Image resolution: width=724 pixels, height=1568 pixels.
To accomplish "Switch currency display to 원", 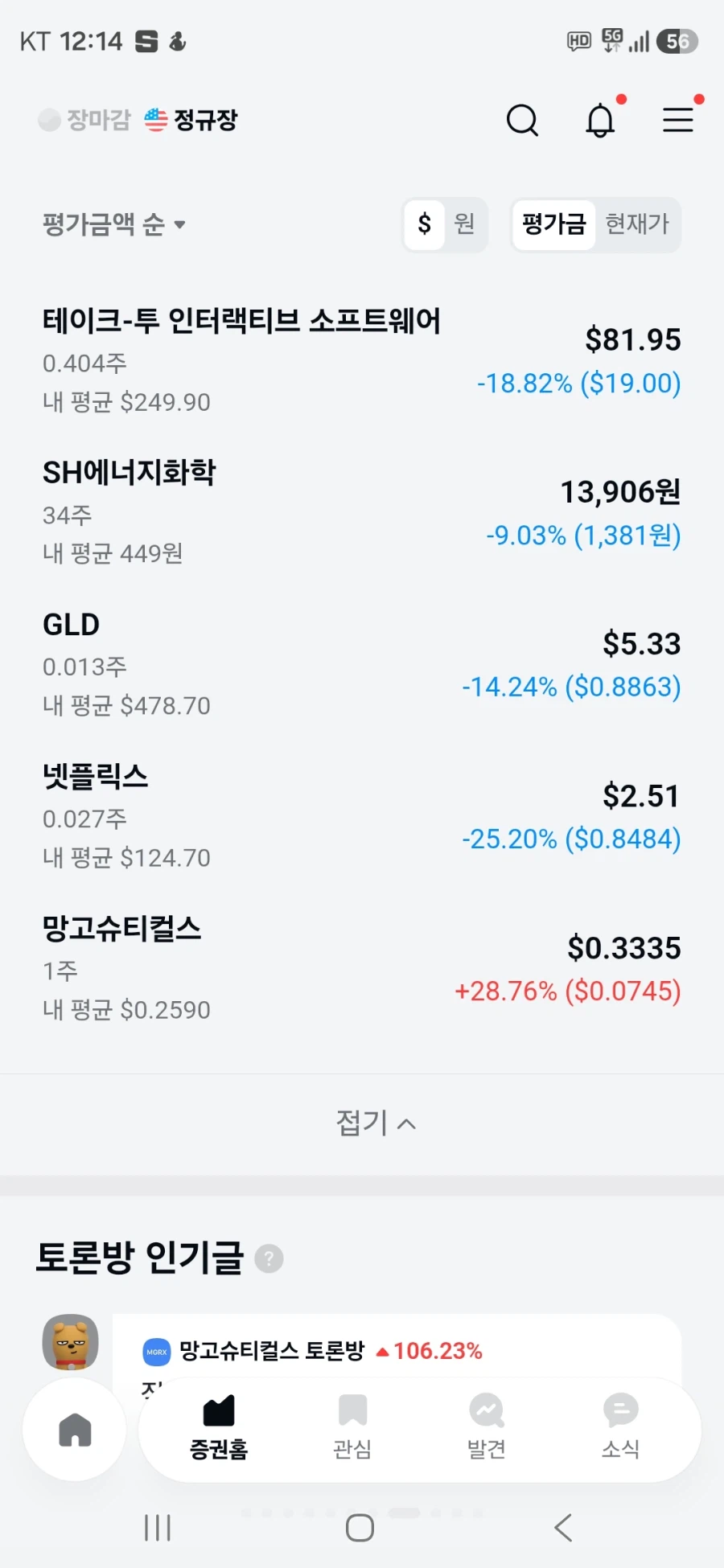I will pyautogui.click(x=465, y=225).
